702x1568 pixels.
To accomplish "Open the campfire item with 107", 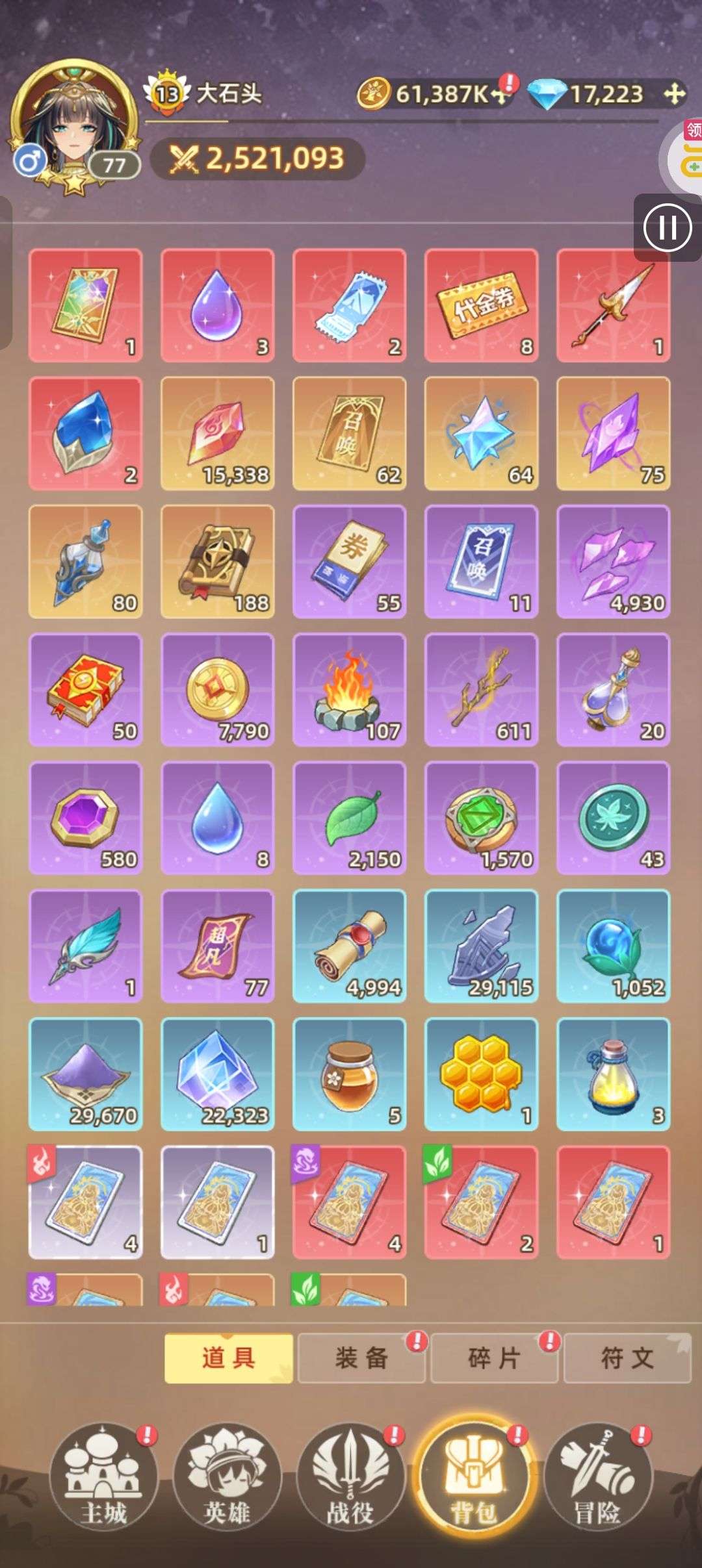I will (350, 689).
